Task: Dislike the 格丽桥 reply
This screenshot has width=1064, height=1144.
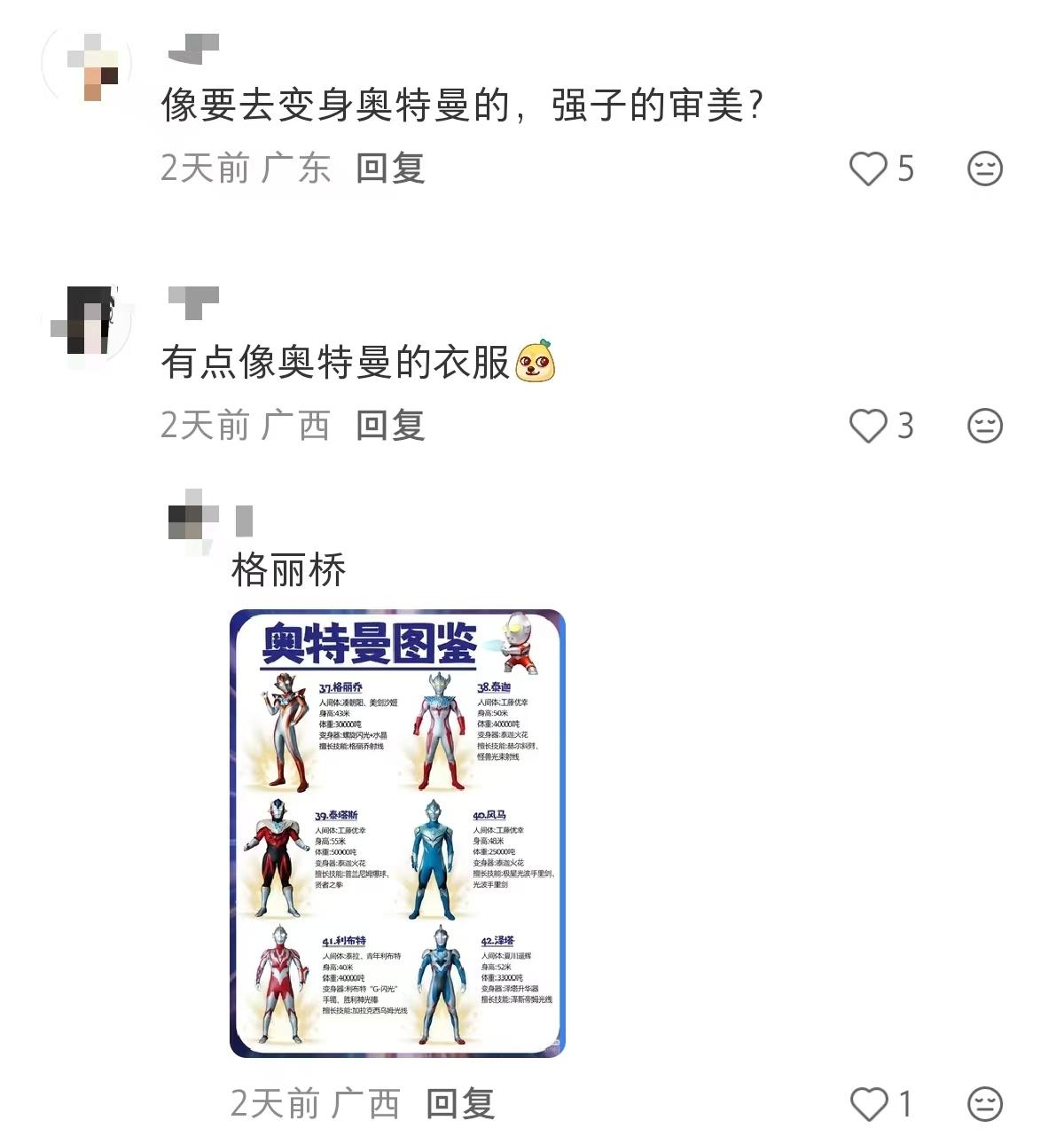Action: point(984,1104)
